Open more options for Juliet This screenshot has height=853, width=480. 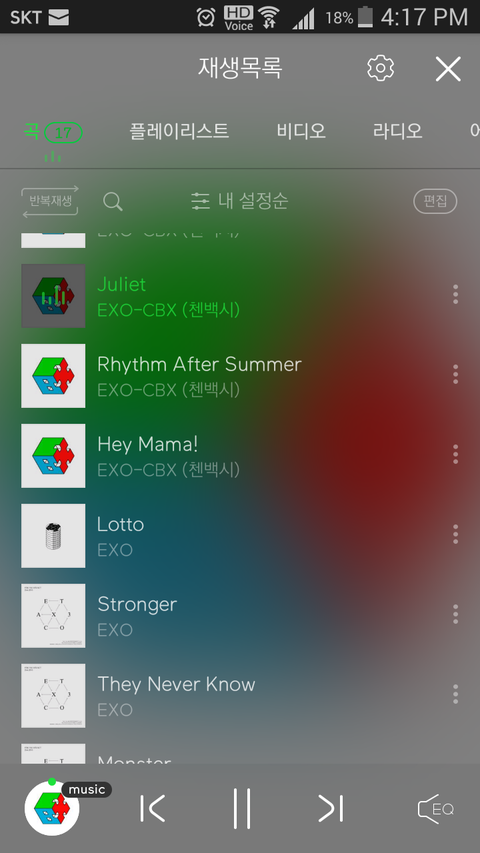(456, 294)
